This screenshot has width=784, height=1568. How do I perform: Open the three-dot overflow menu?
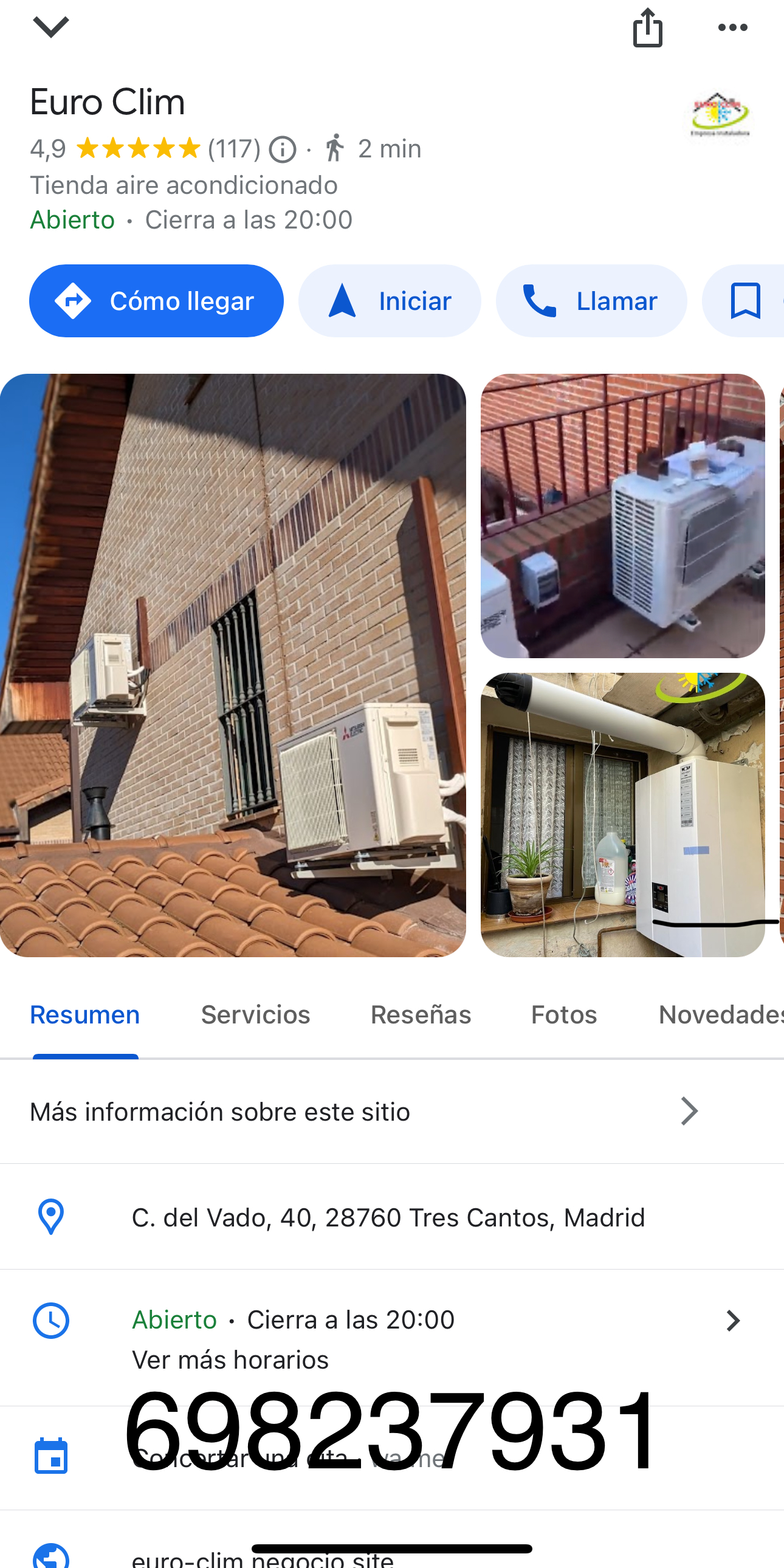[732, 28]
